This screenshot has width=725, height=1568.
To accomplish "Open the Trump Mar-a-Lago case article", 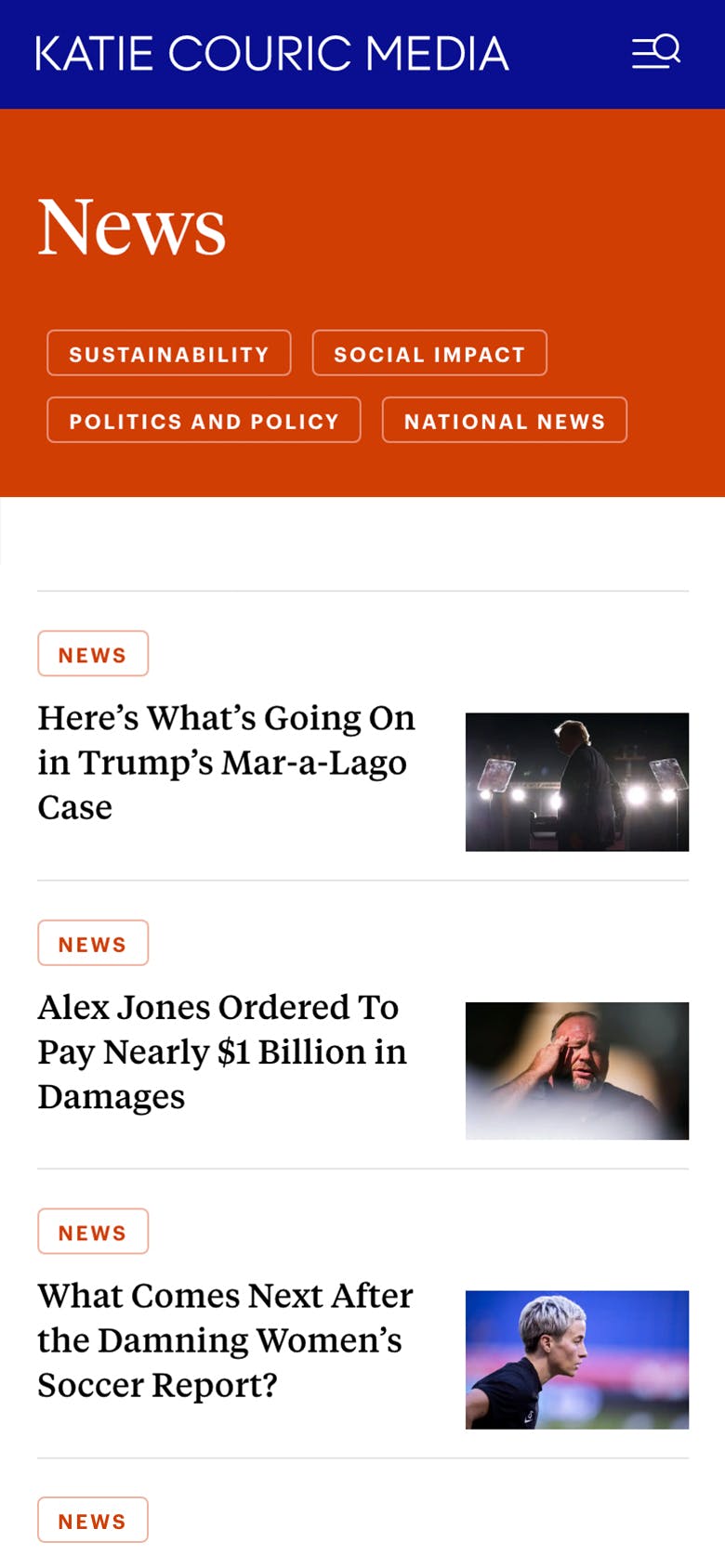I will (x=226, y=762).
